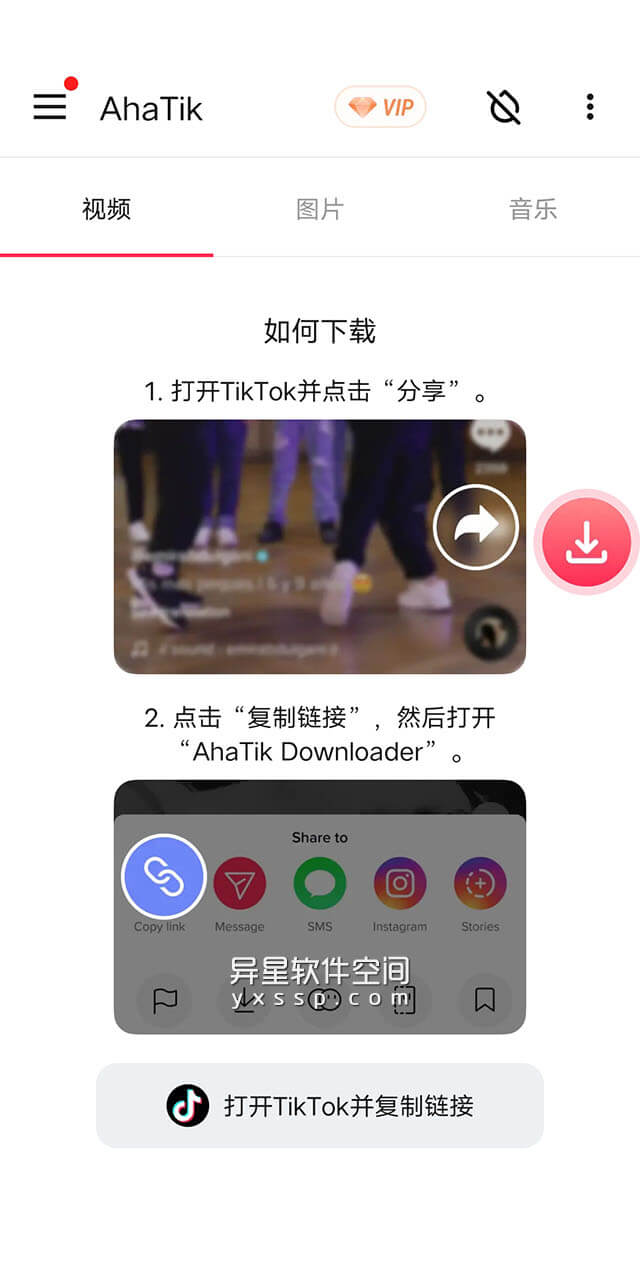Image resolution: width=640 pixels, height=1267 pixels.
Task: Tap 打开TikTok并复制链接 button
Action: (320, 1105)
